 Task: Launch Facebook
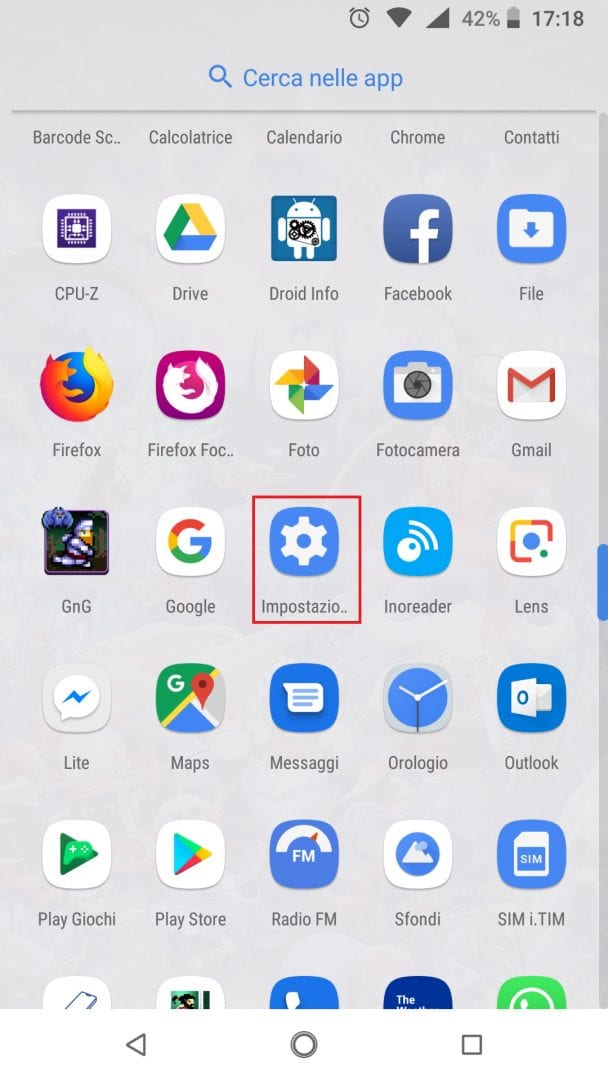(x=418, y=230)
